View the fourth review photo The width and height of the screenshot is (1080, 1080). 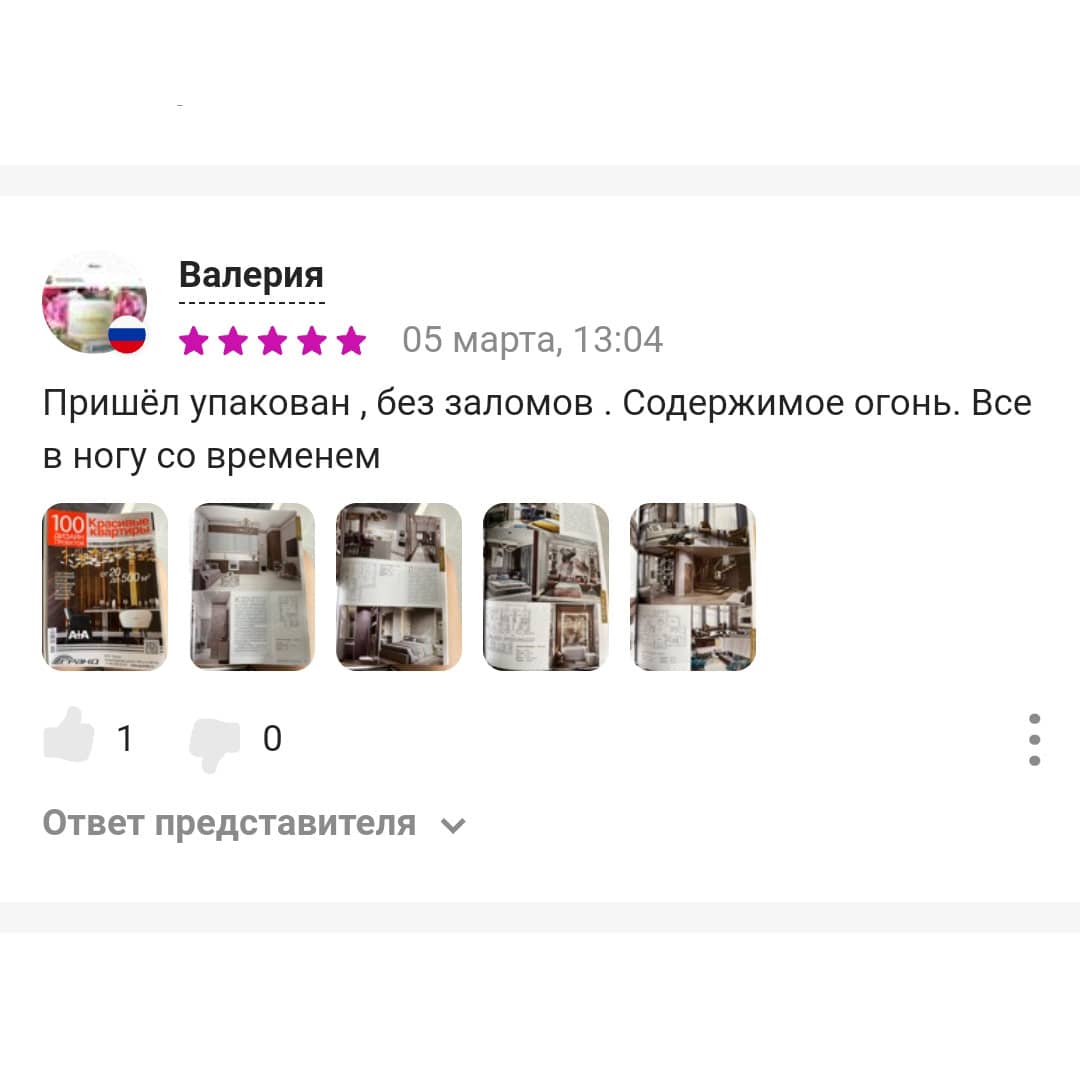(546, 586)
